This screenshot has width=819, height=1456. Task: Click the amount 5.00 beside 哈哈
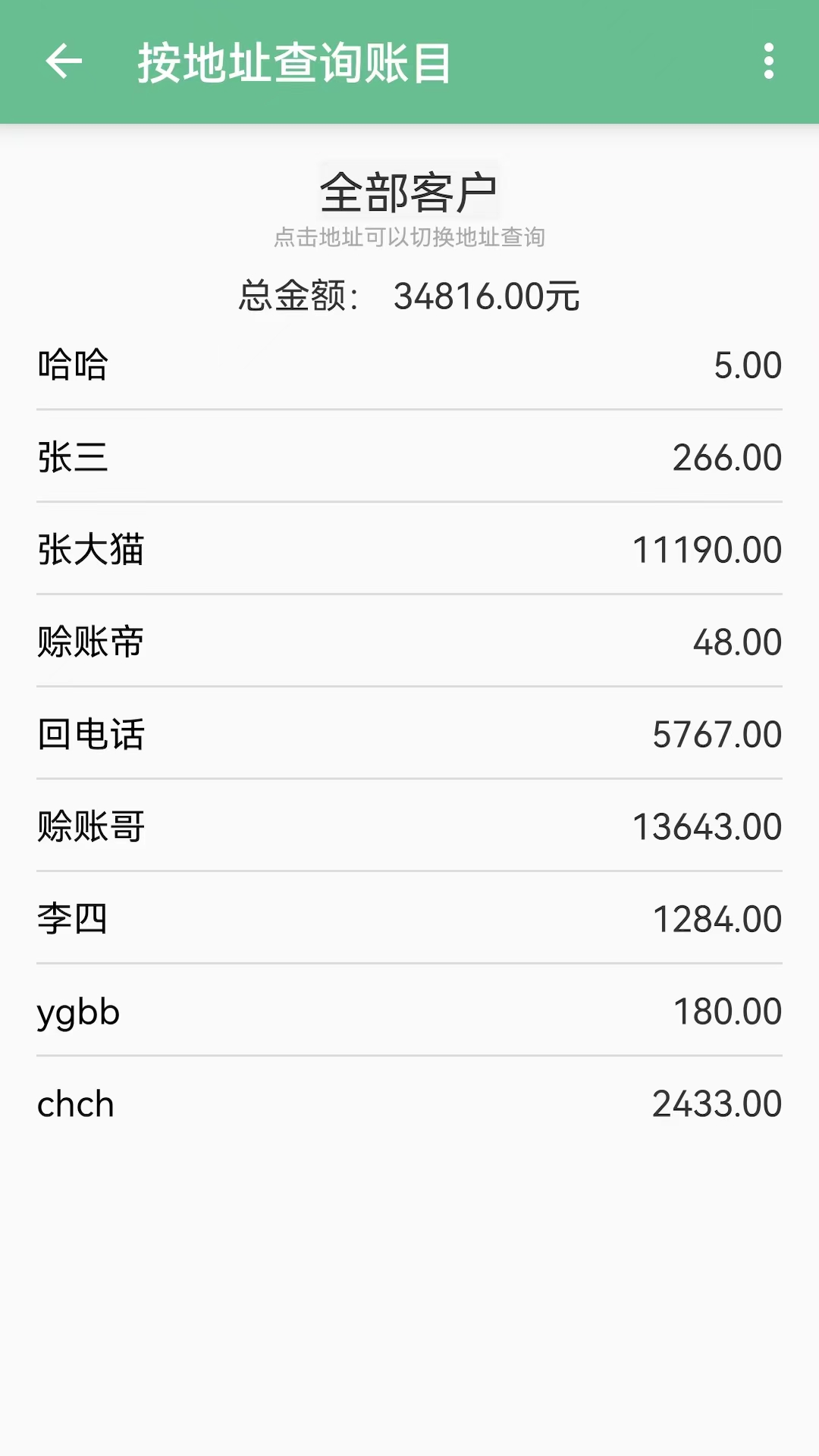pyautogui.click(x=748, y=365)
